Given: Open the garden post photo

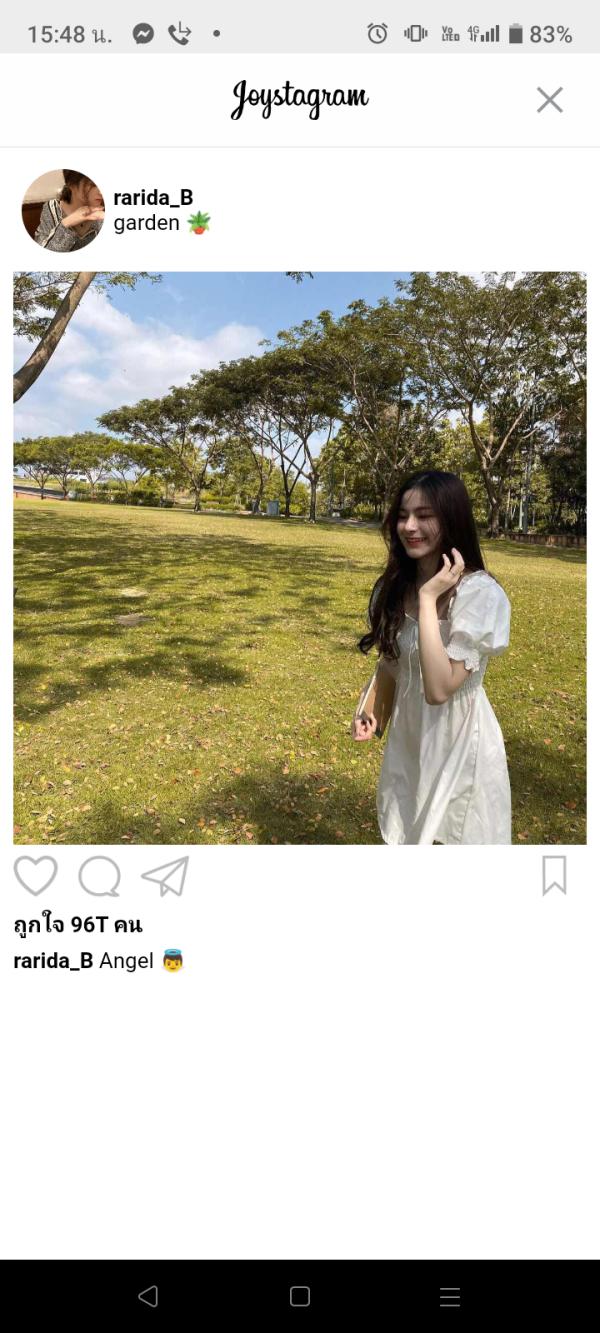Looking at the screenshot, I should pyautogui.click(x=300, y=558).
